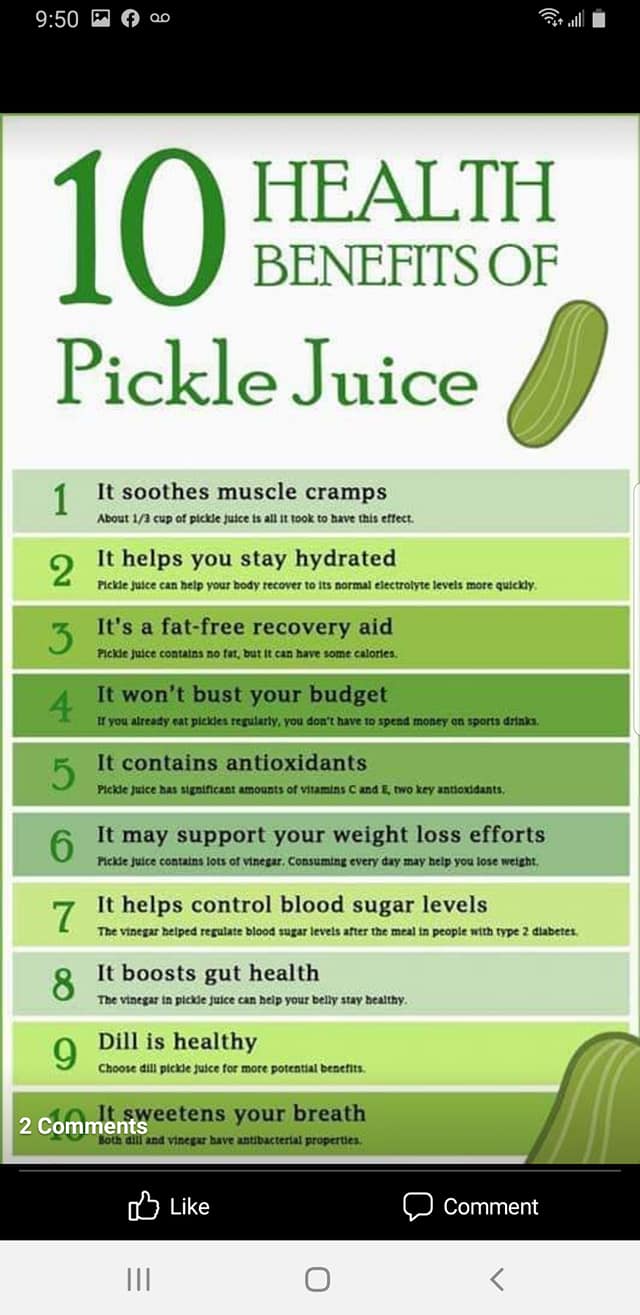Viewport: 640px width, 1315px height.
Task: Return to the home screen
Action: [317, 1278]
